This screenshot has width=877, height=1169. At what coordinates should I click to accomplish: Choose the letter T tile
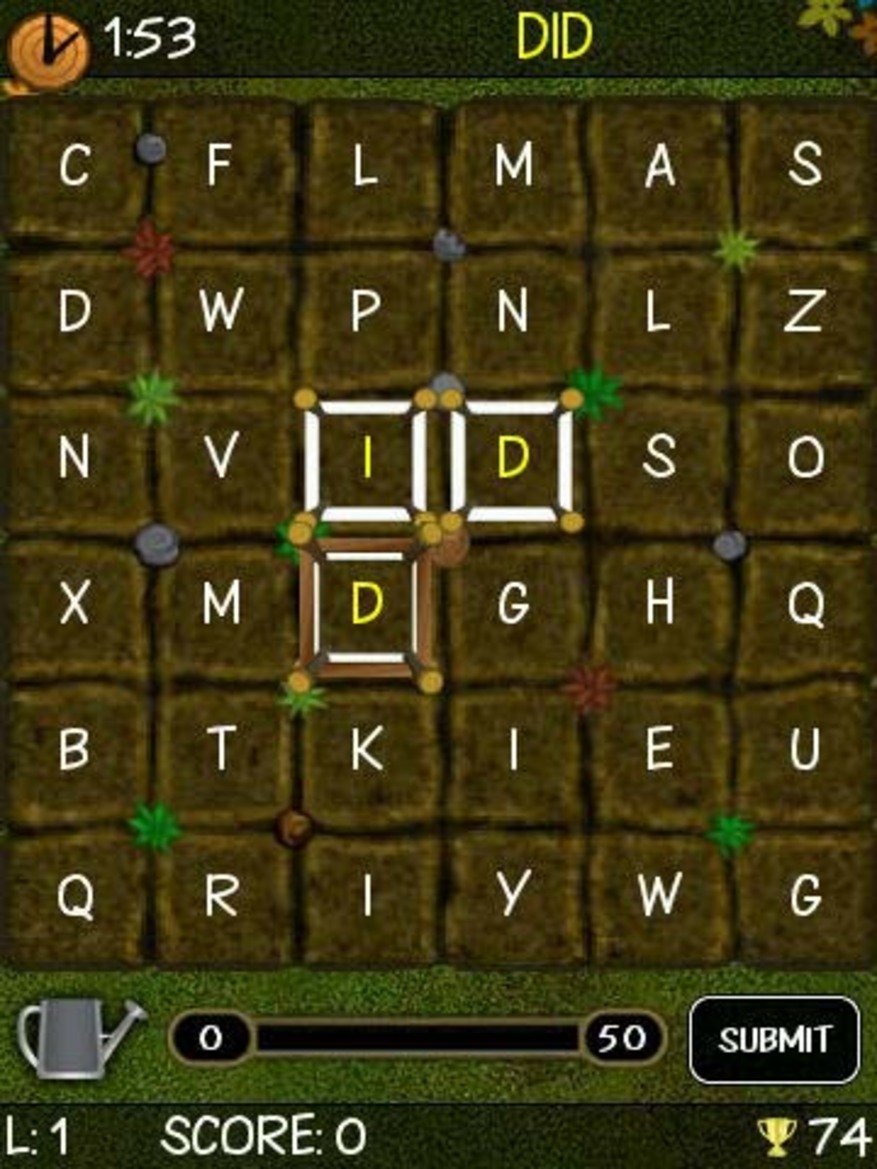click(x=220, y=750)
